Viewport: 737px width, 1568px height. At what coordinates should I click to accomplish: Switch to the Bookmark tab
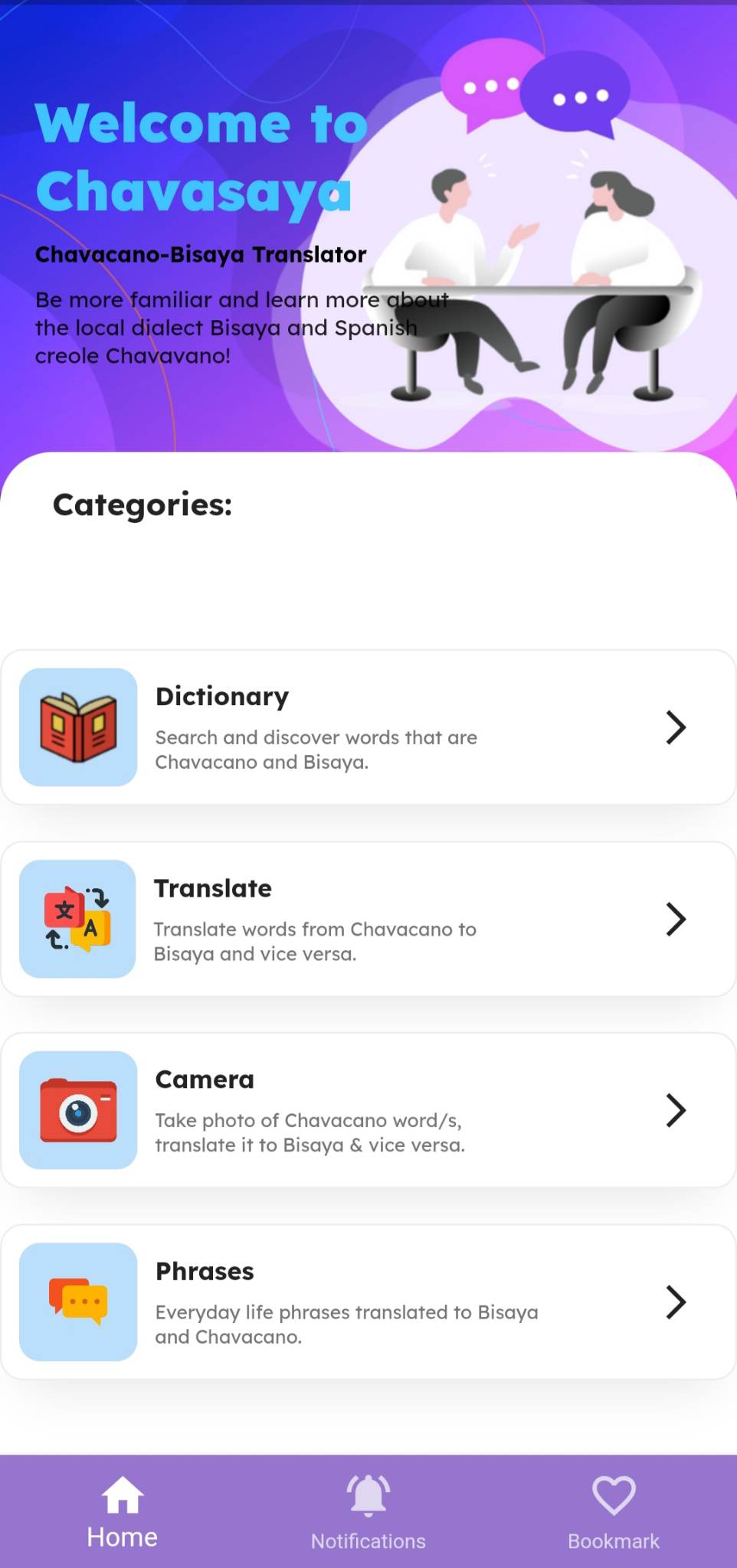(614, 1513)
